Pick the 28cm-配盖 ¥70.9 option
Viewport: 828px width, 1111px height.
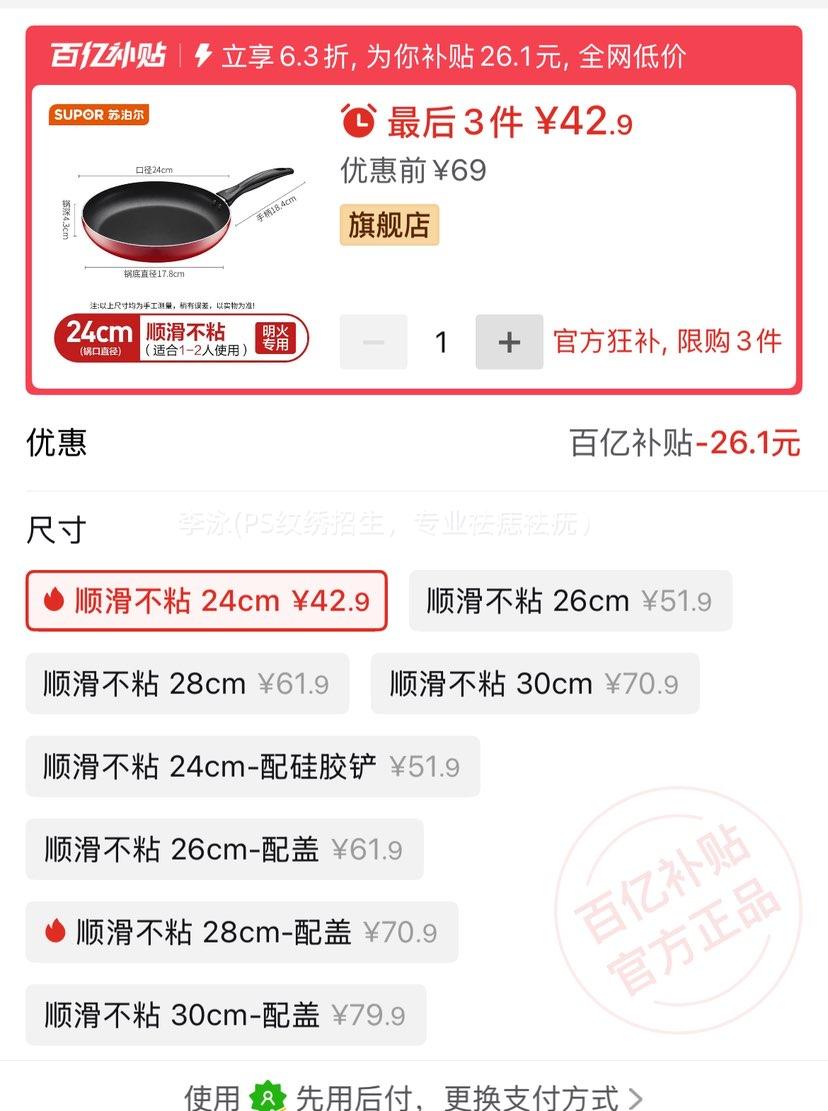242,932
